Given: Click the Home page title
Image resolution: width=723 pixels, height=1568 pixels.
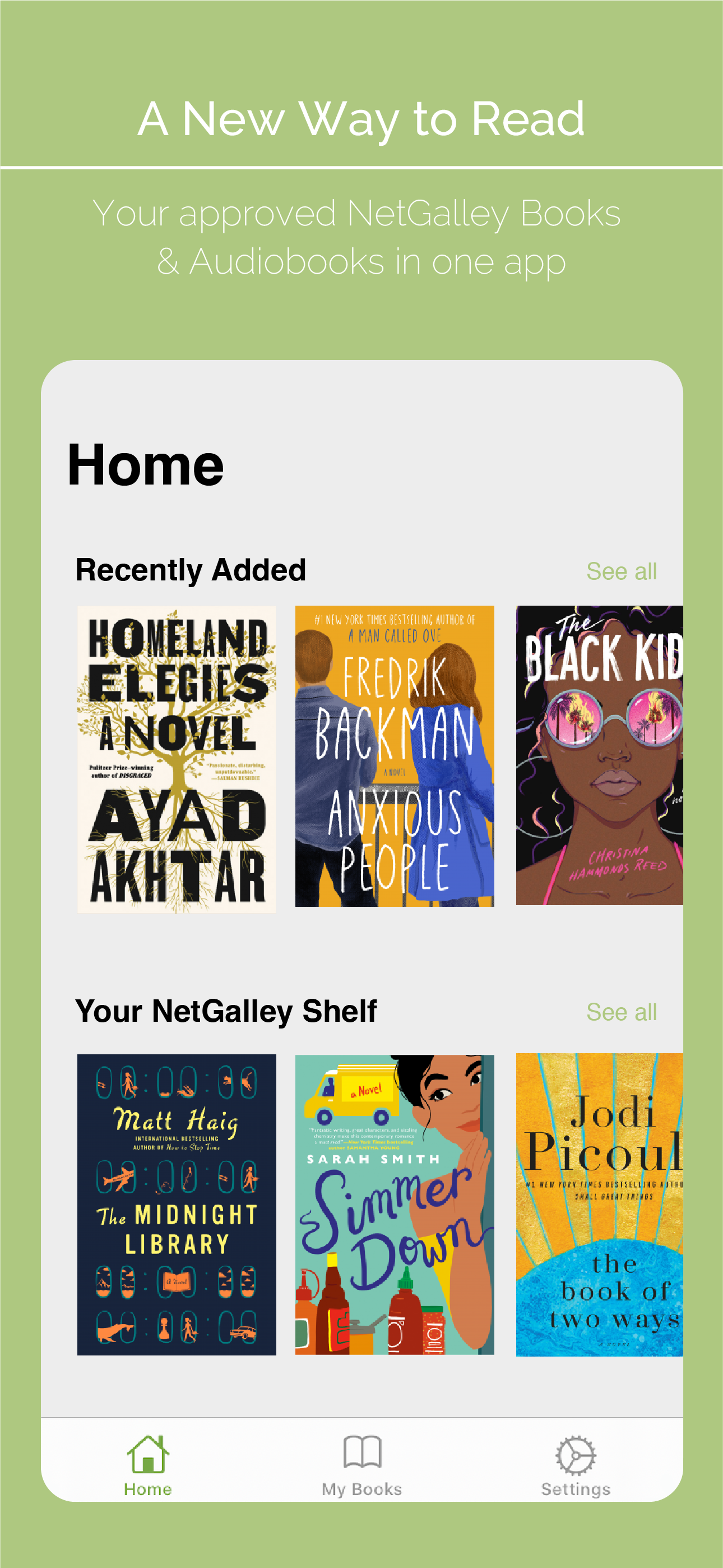Looking at the screenshot, I should pyautogui.click(x=146, y=465).
